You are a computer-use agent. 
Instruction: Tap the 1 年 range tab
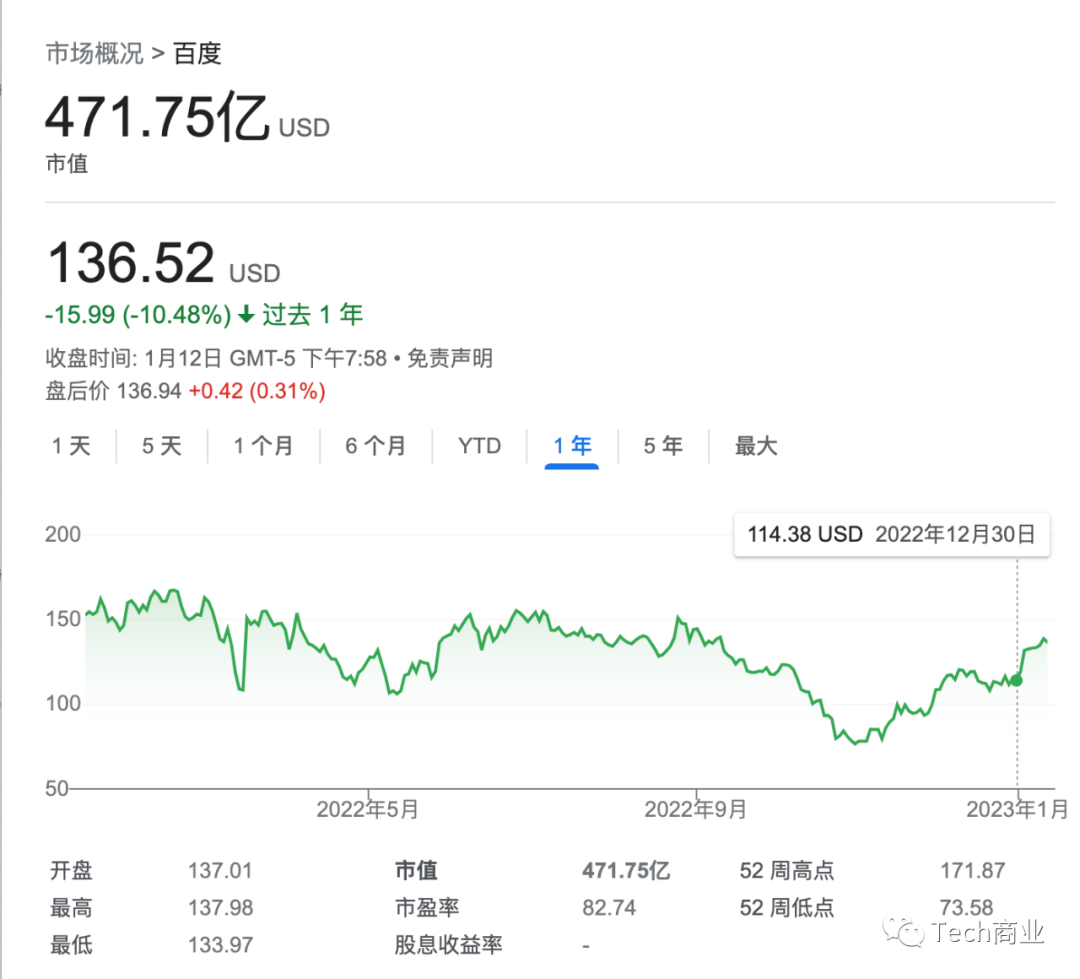572,446
